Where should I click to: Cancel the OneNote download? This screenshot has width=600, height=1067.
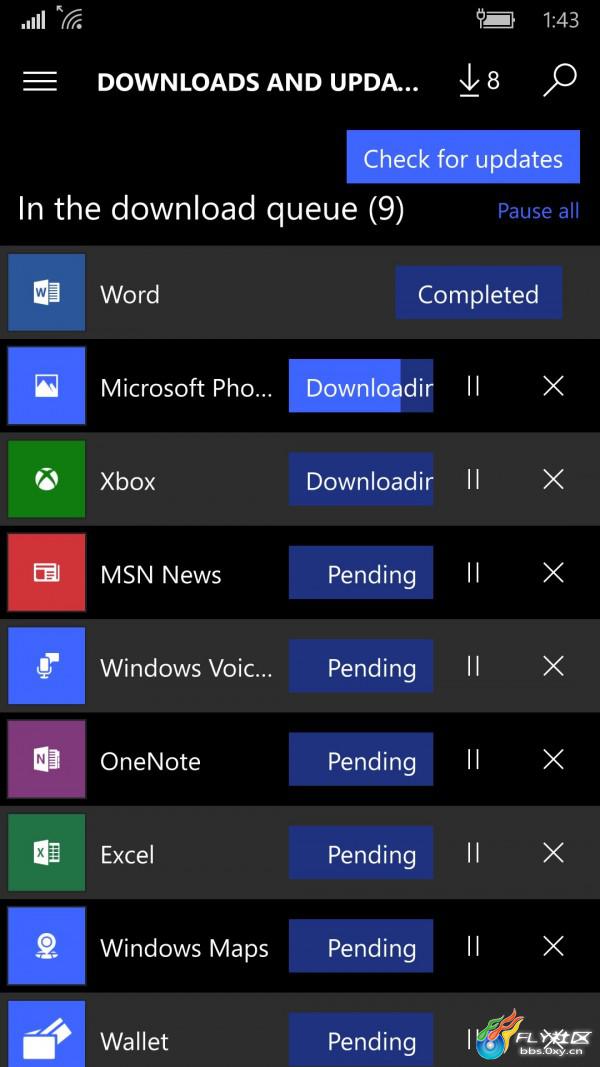tap(554, 759)
